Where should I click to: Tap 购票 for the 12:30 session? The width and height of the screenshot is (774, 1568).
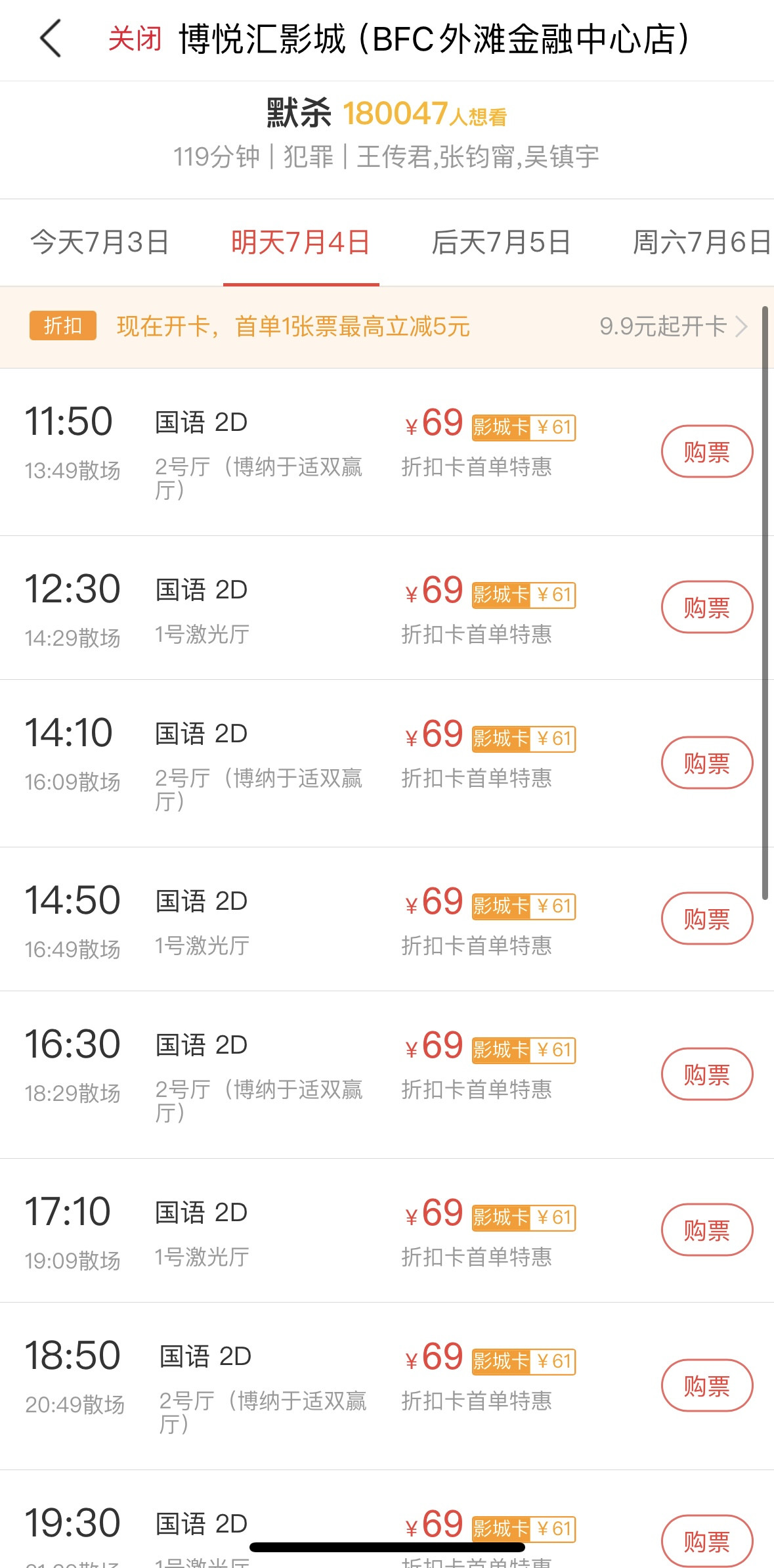click(706, 608)
